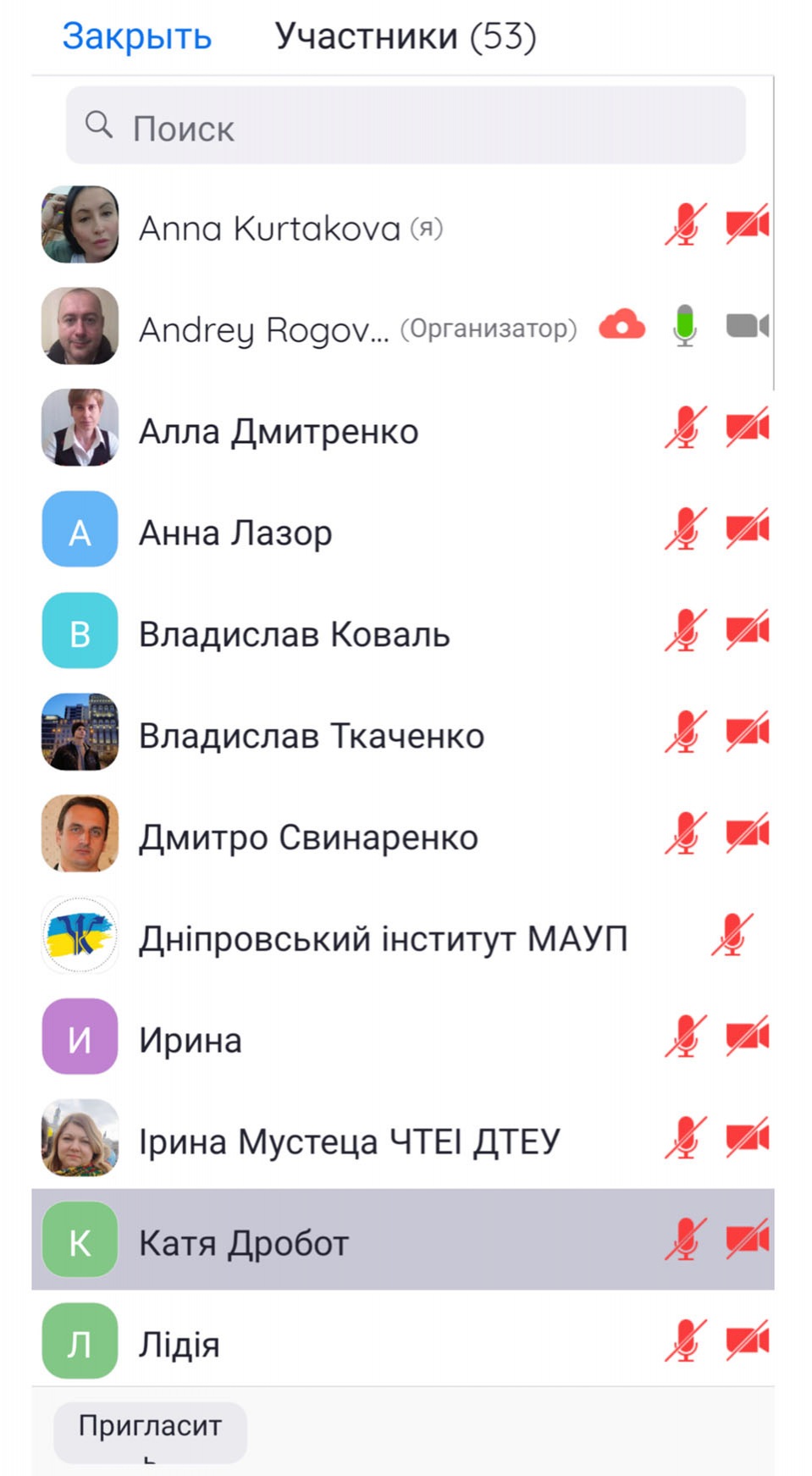Select participant Лідія
The width and height of the screenshot is (812, 1476).
(180, 1345)
